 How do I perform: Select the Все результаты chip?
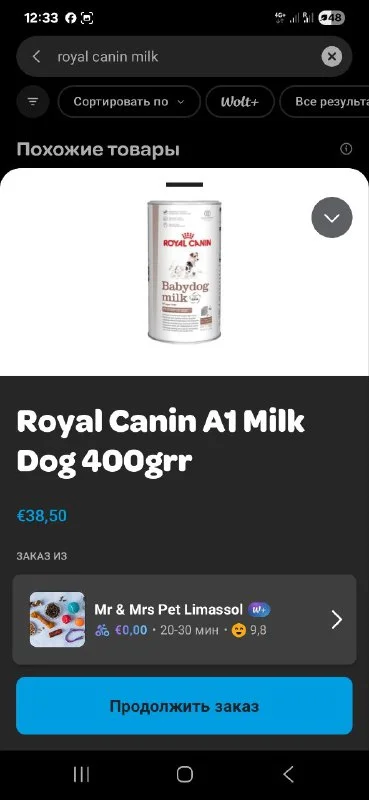325,102
